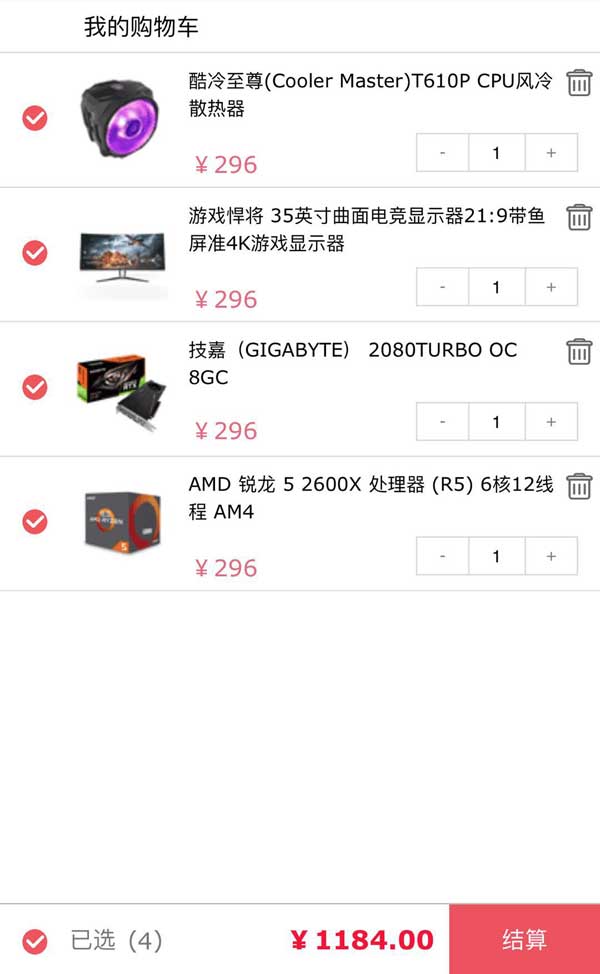Delete the Cooler Master T610P cooler item
The image size is (600, 974).
579,82
